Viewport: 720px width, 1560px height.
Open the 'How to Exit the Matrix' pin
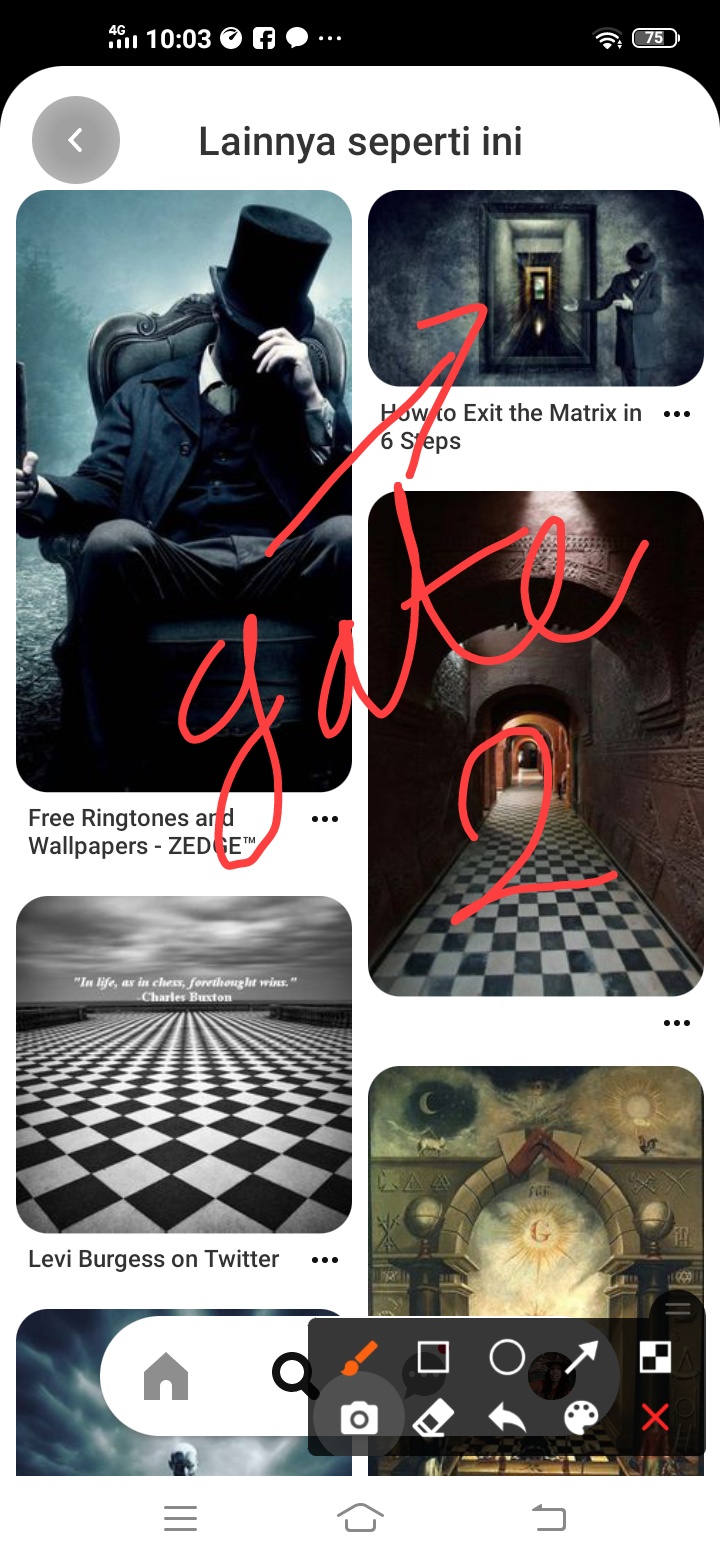click(536, 287)
